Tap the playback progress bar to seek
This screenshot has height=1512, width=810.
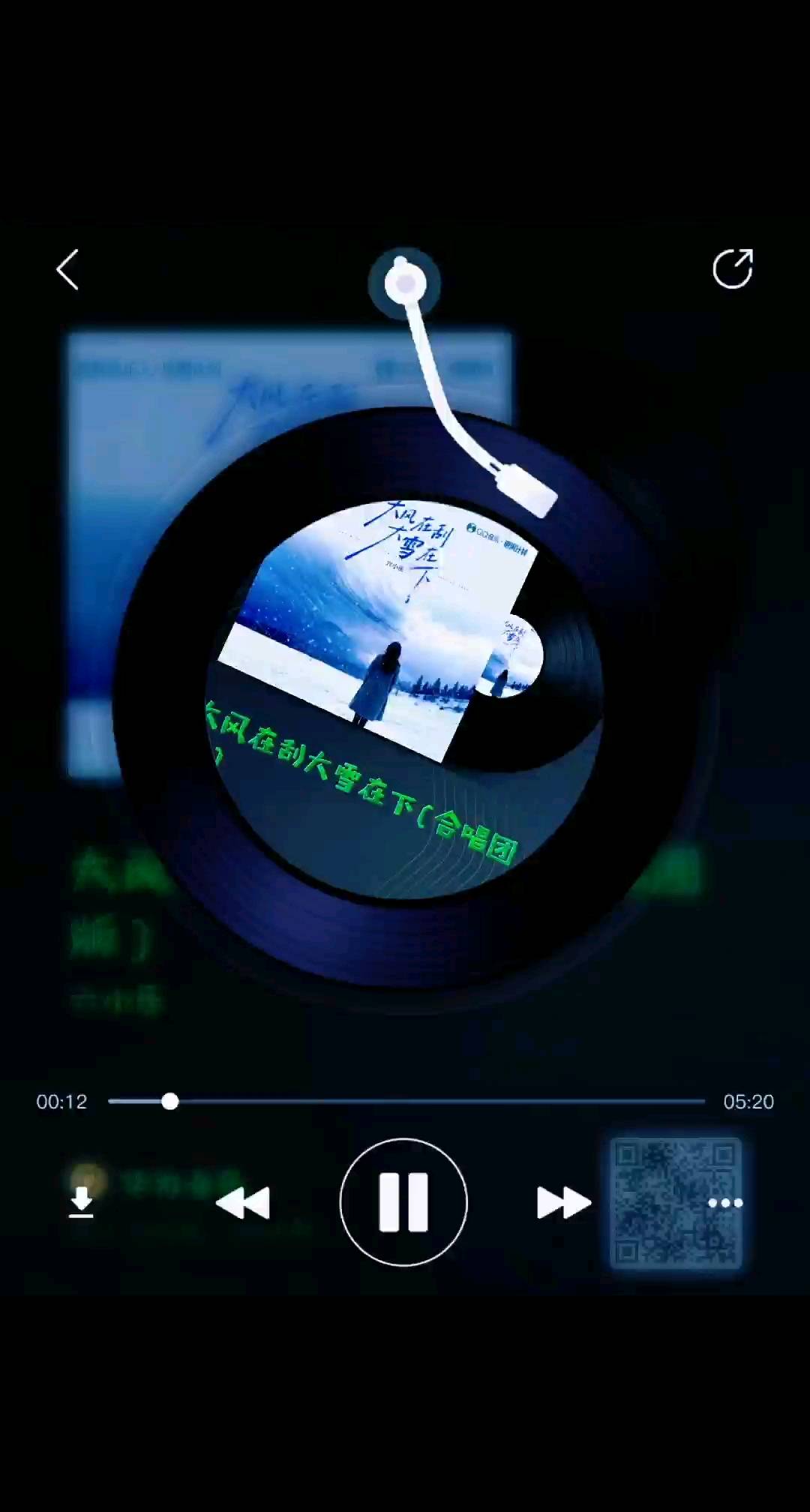[x=406, y=1101]
